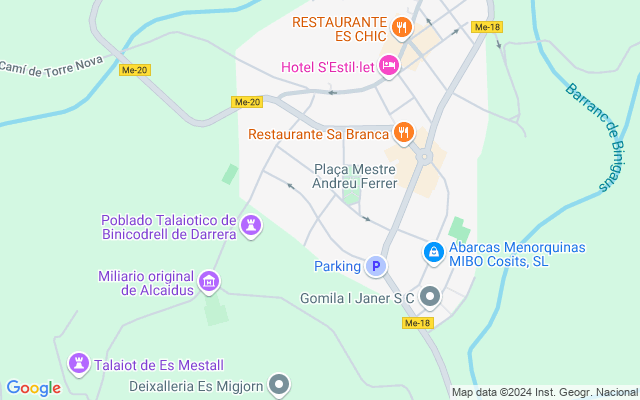This screenshot has height=400, width=640.
Task: Open Poblado Talaiotico de Binicodrell de Darrera marker
Action: point(252,227)
